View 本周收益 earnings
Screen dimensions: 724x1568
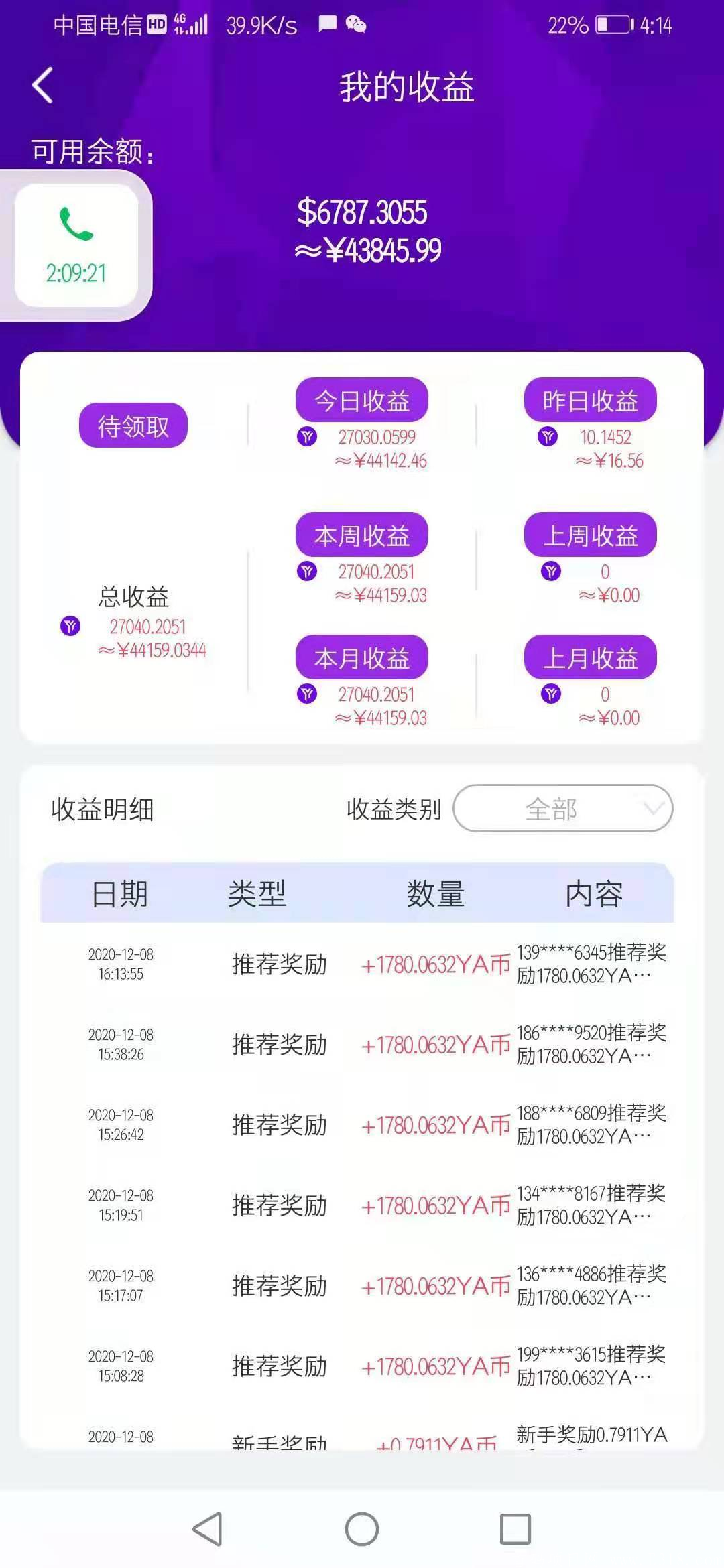click(x=362, y=535)
